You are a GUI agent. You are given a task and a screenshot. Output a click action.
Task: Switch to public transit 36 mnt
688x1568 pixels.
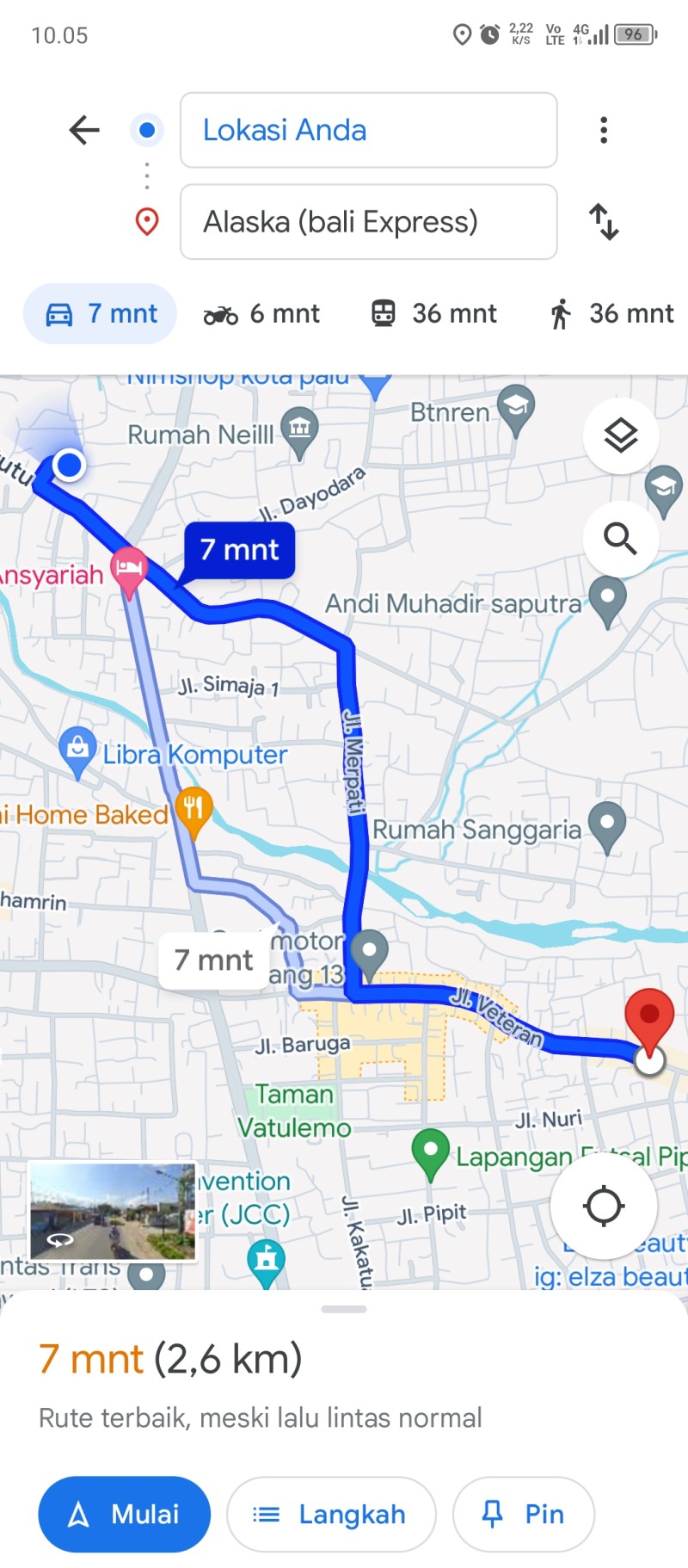(x=433, y=313)
